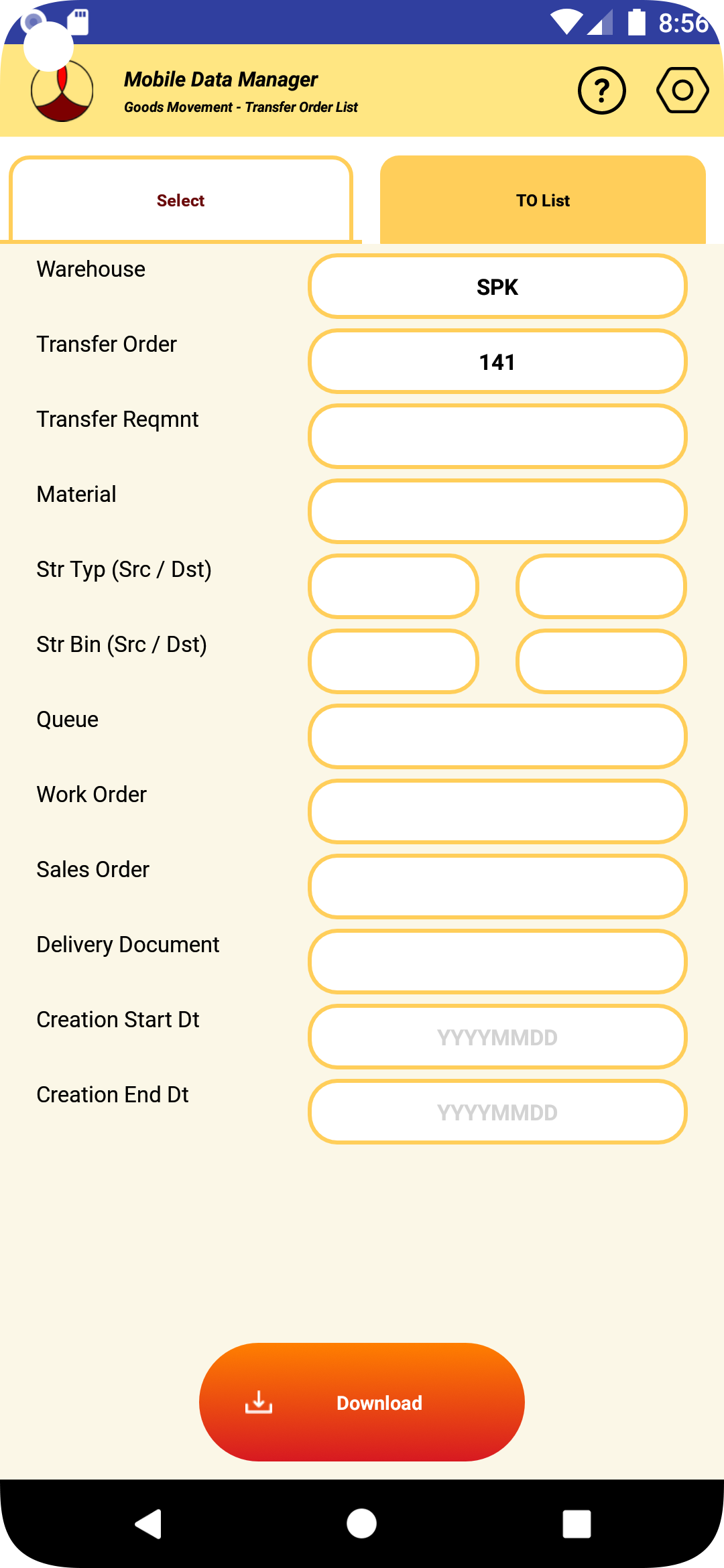Screen dimensions: 724x1568
Task: Tap the Download button
Action: [362, 1402]
